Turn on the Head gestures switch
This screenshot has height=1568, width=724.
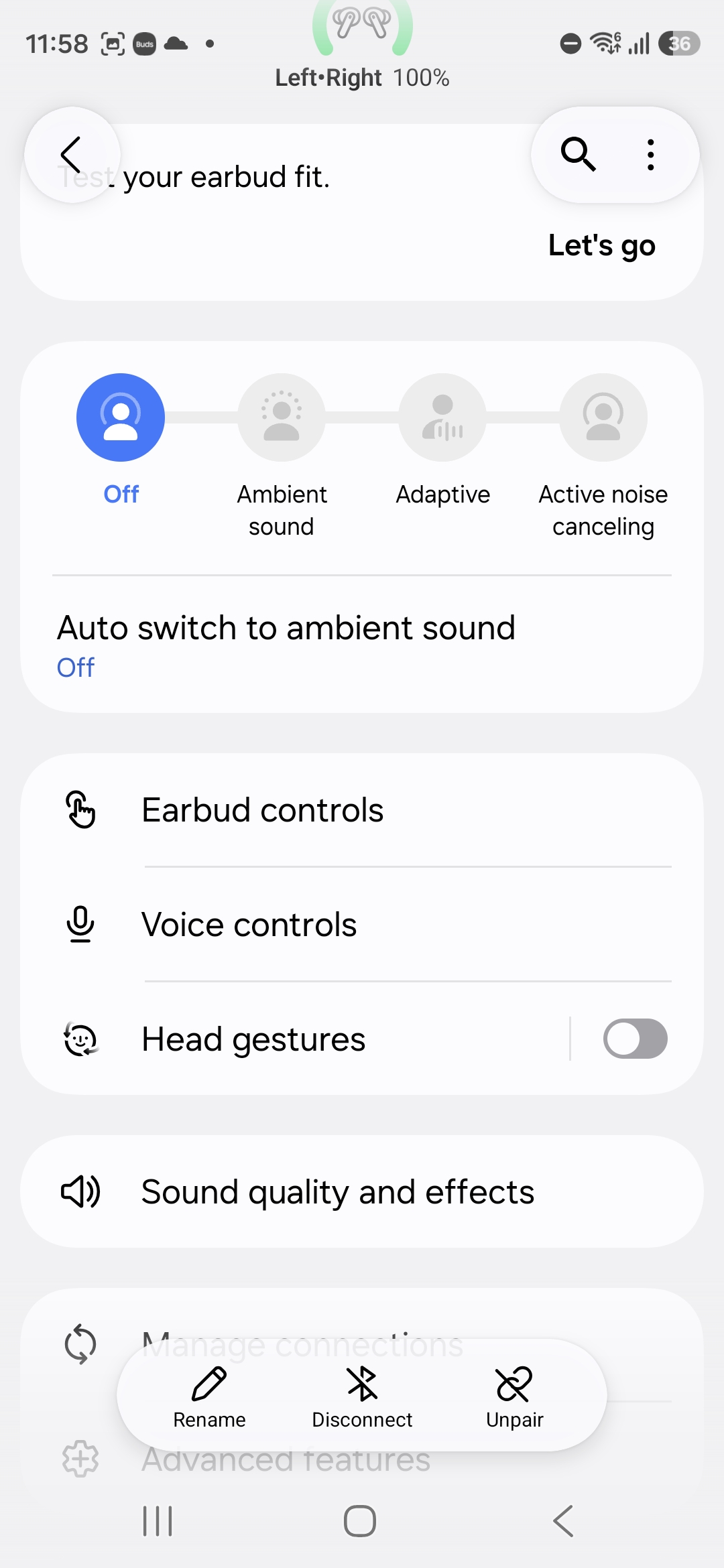coord(635,1039)
